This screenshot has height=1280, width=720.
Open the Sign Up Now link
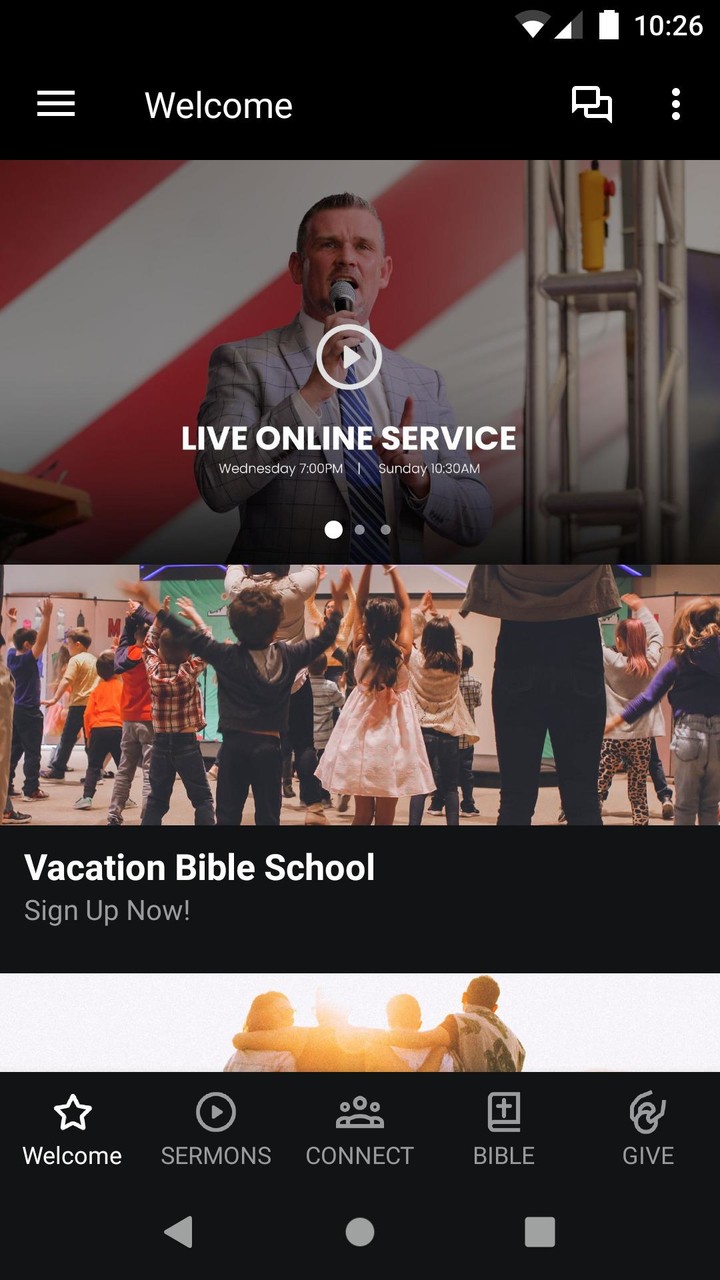(107, 910)
